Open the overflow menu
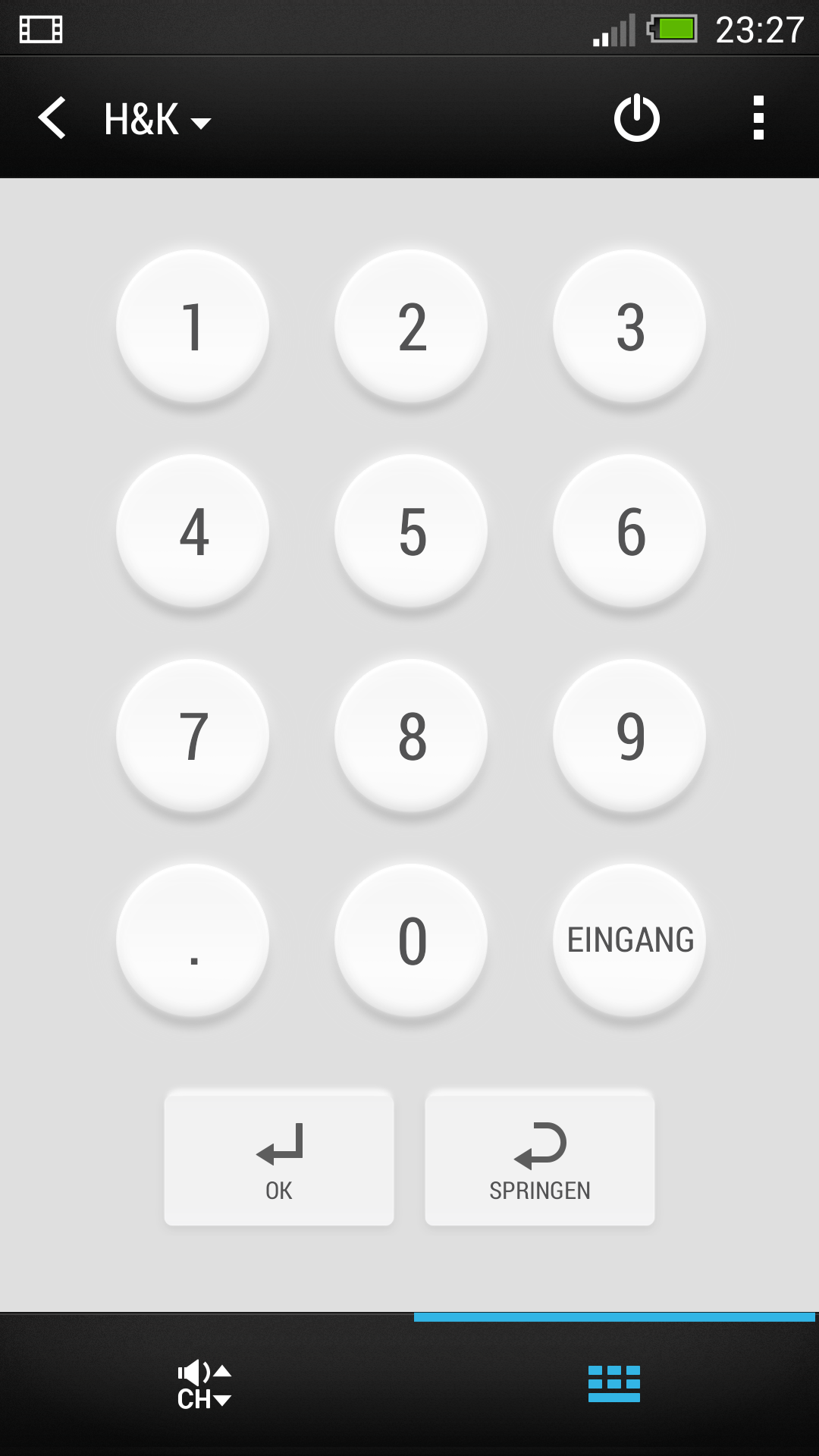The height and width of the screenshot is (1456, 819). pos(758,118)
